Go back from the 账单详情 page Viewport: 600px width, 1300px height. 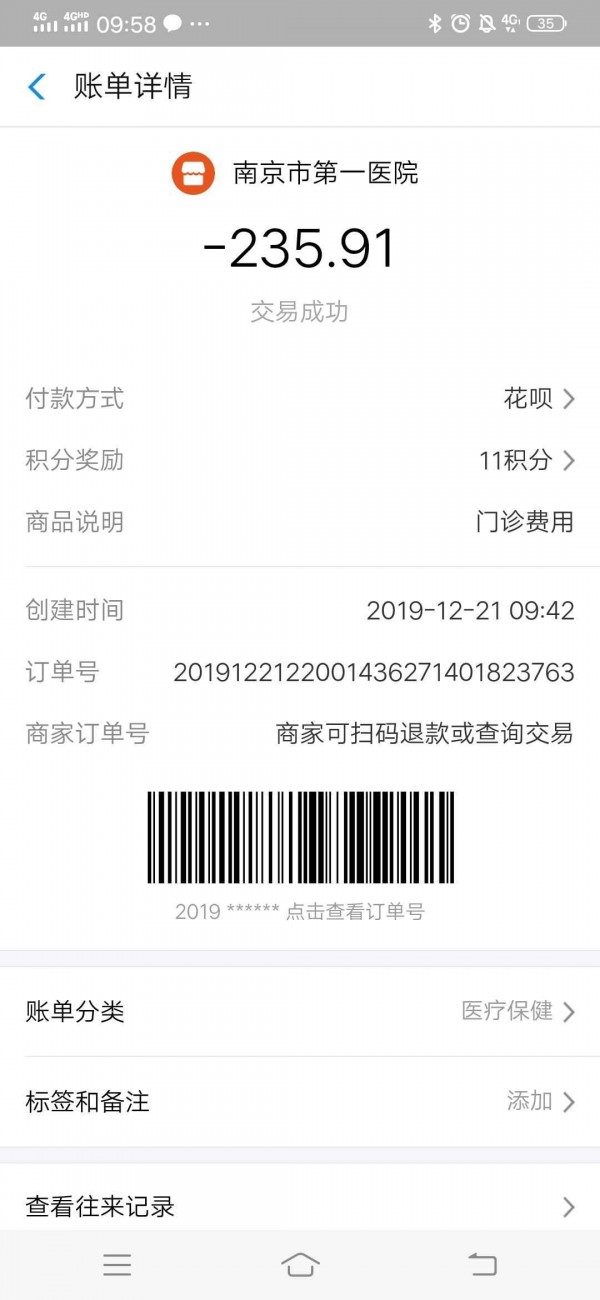click(x=37, y=87)
